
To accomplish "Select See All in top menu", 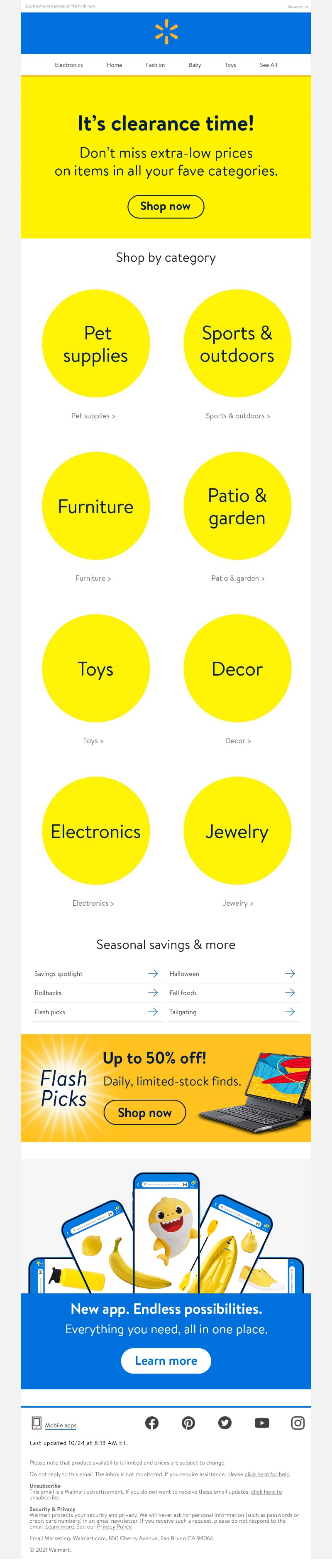I will (268, 65).
